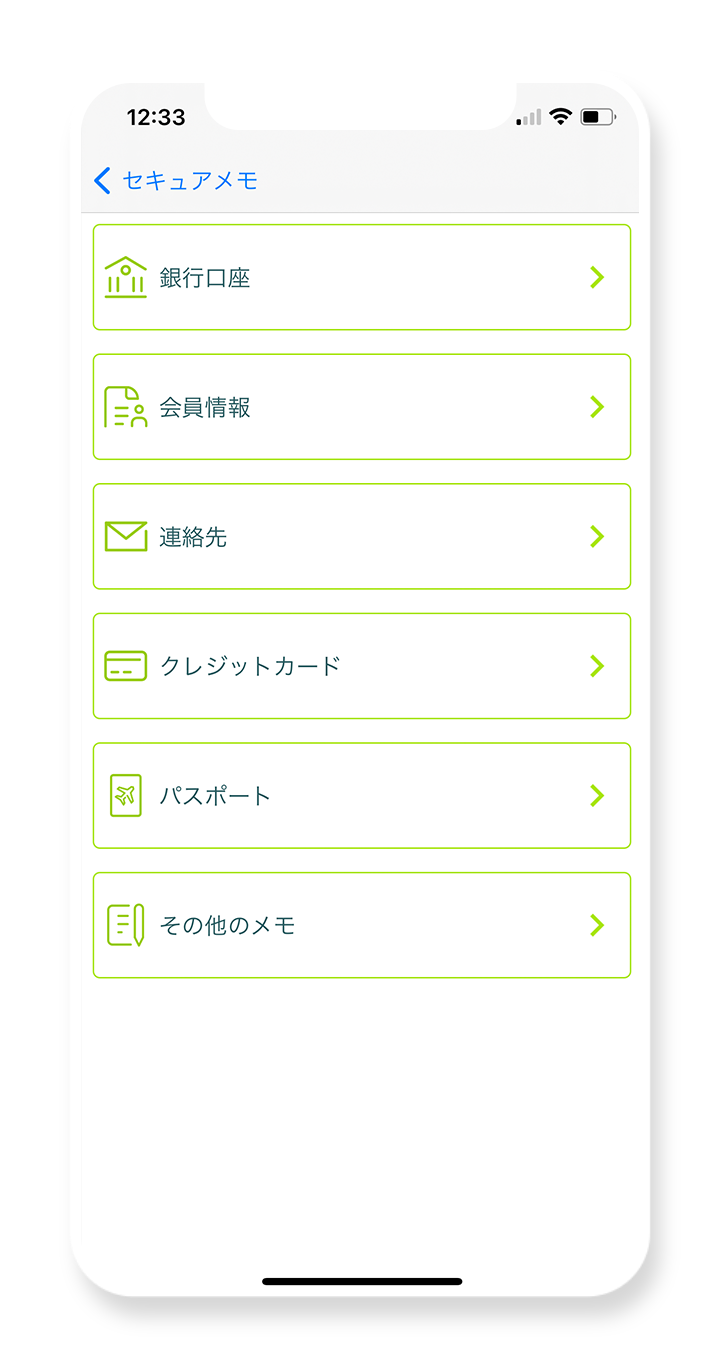712x1369 pixels.
Task: Open the 会員情報 category
Action: [x=362, y=407]
